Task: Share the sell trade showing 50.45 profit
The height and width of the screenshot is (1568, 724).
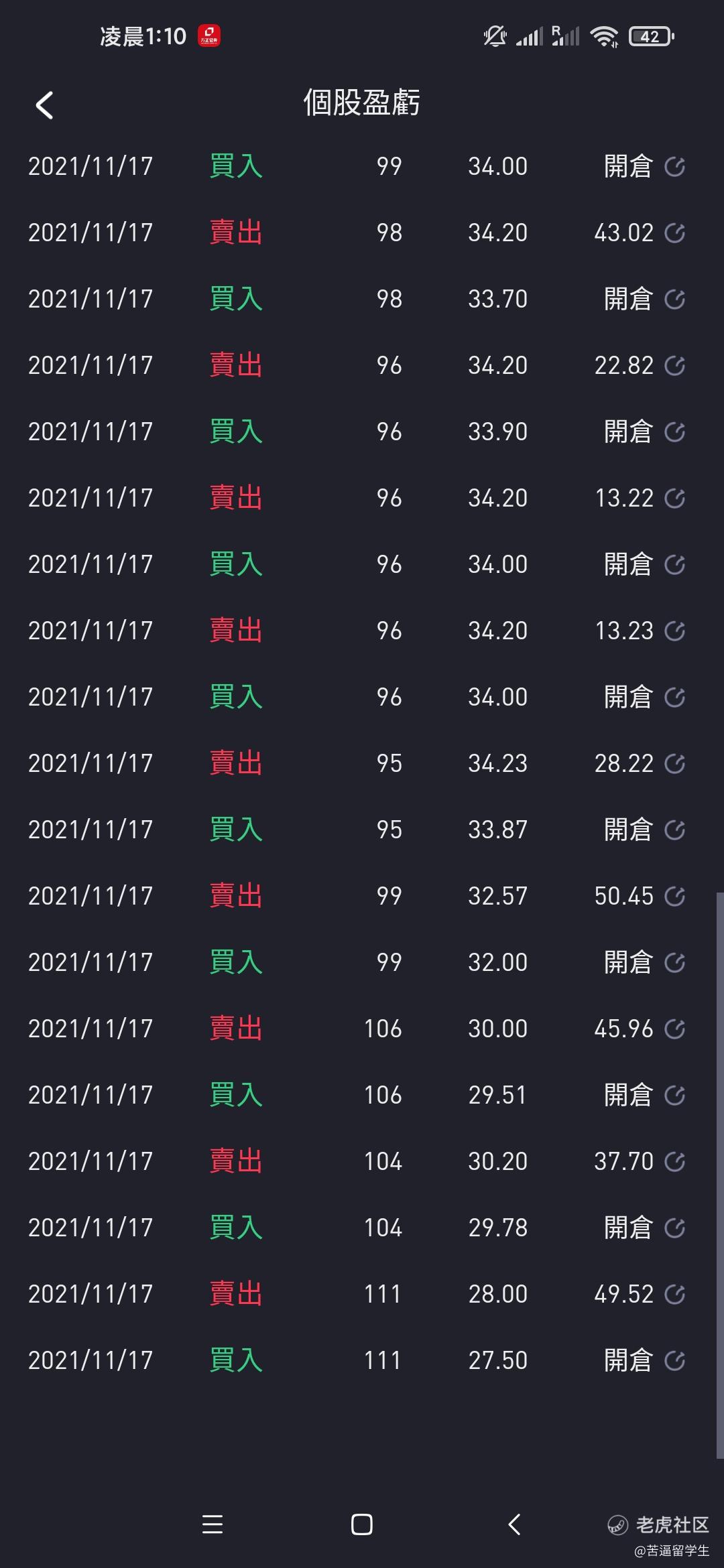Action: click(x=674, y=896)
